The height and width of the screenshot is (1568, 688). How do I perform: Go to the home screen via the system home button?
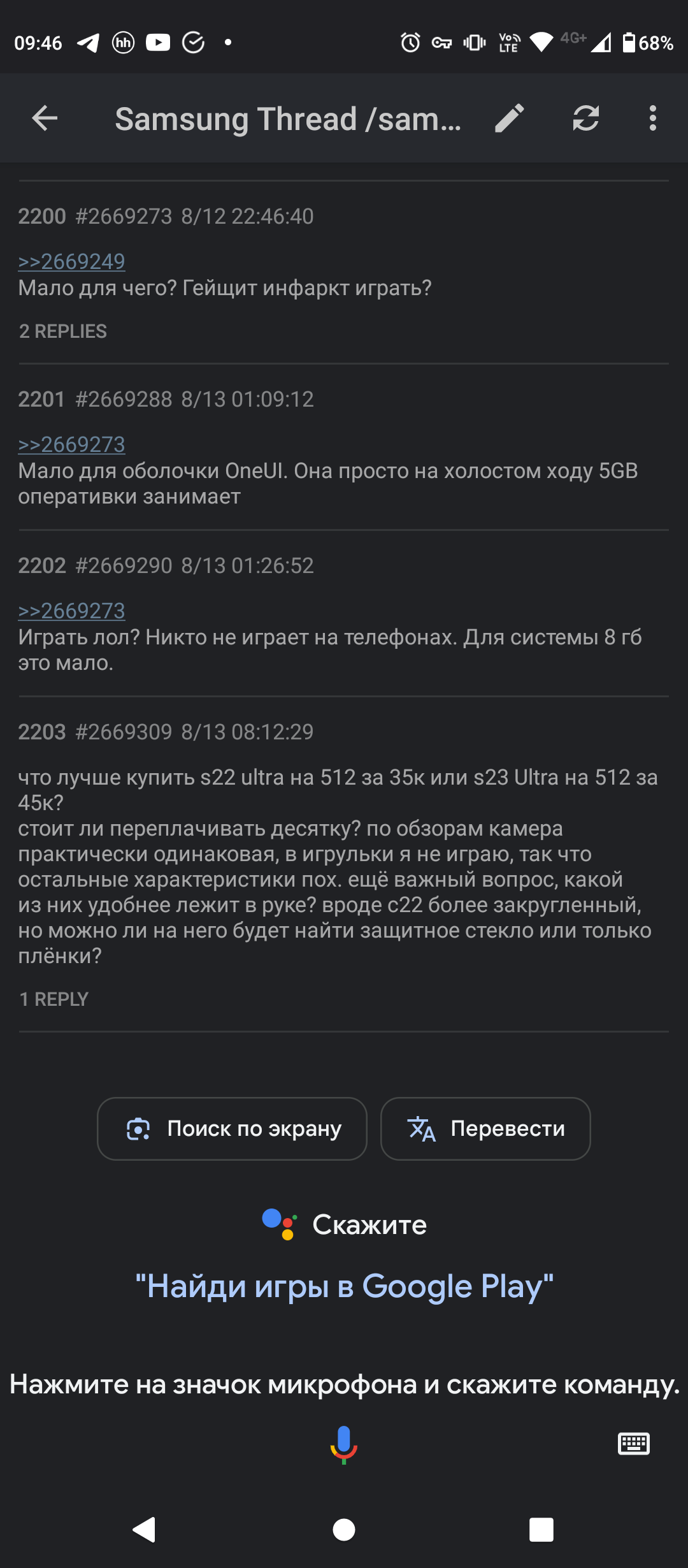344,1529
